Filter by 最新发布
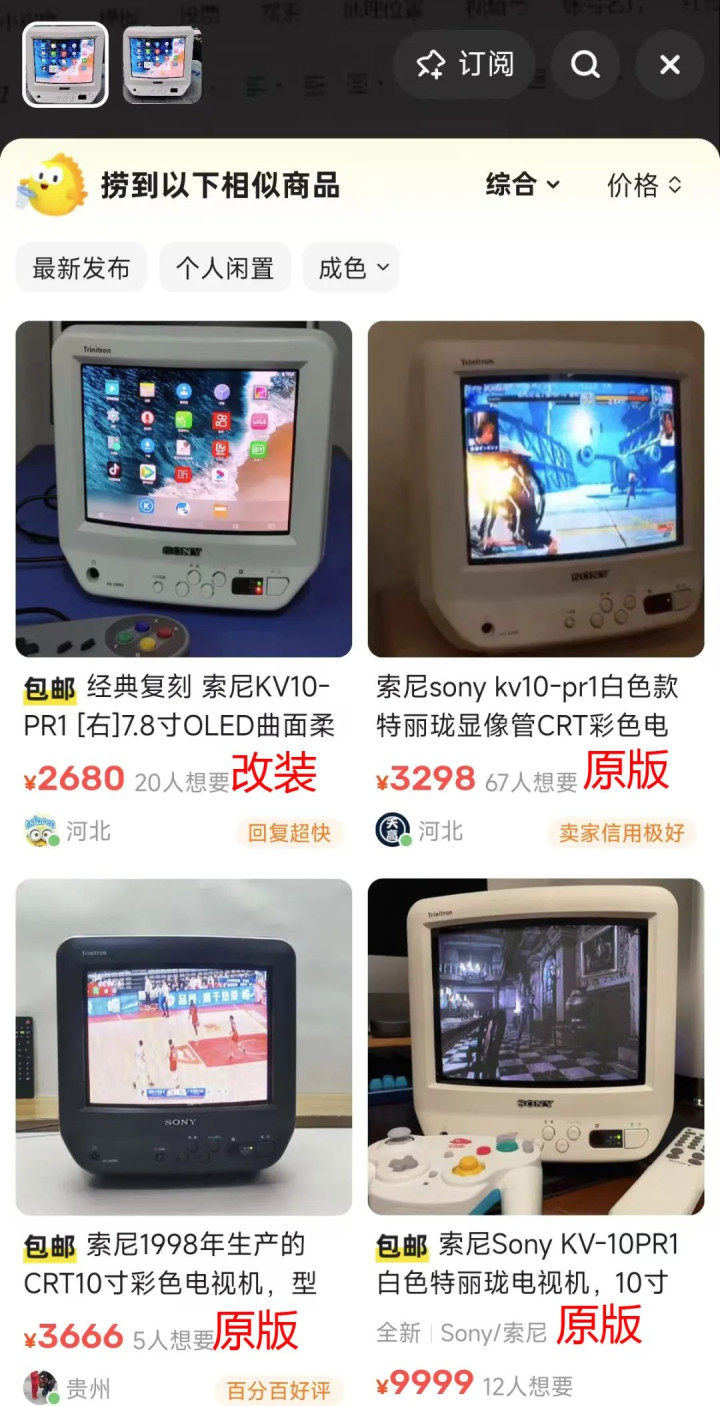 click(x=81, y=268)
